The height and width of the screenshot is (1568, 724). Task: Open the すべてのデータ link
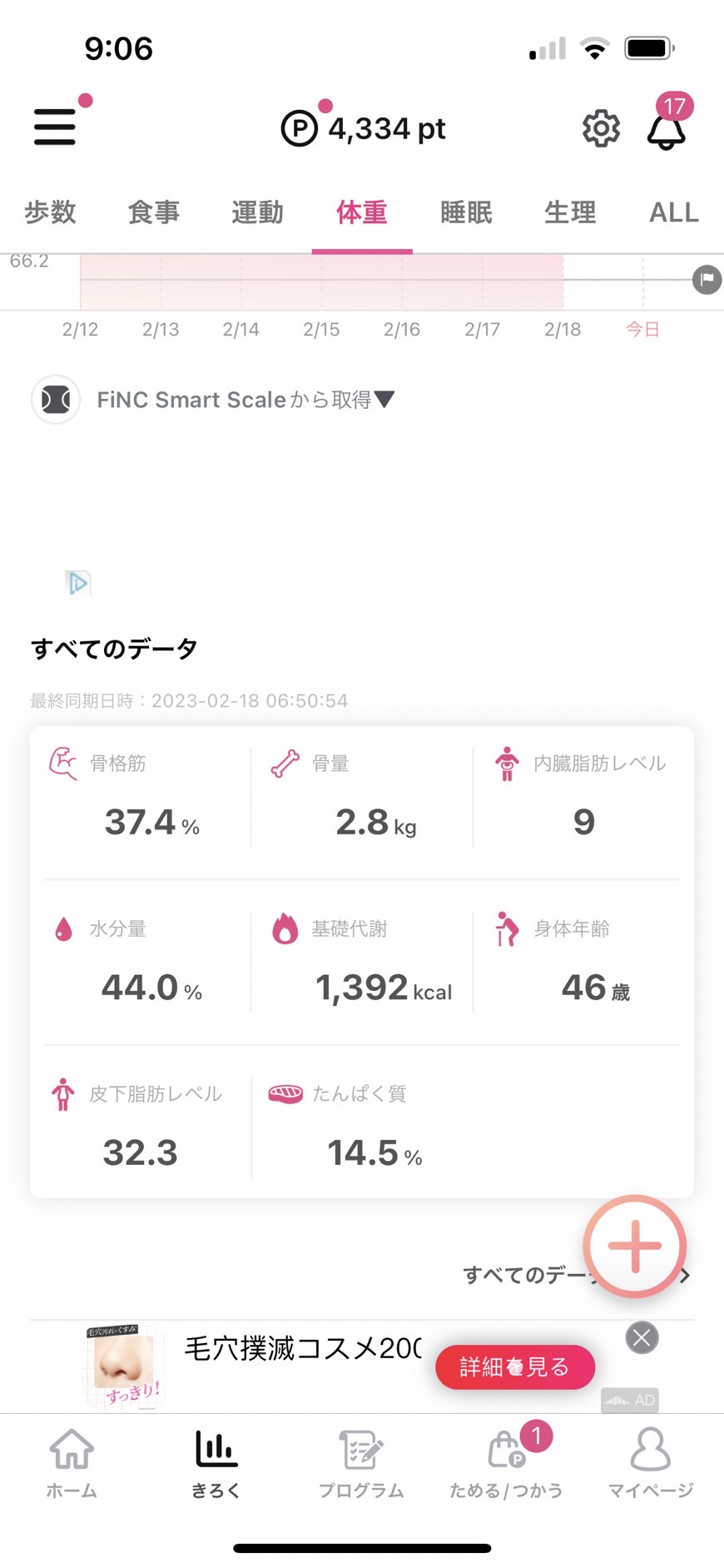[576, 1275]
